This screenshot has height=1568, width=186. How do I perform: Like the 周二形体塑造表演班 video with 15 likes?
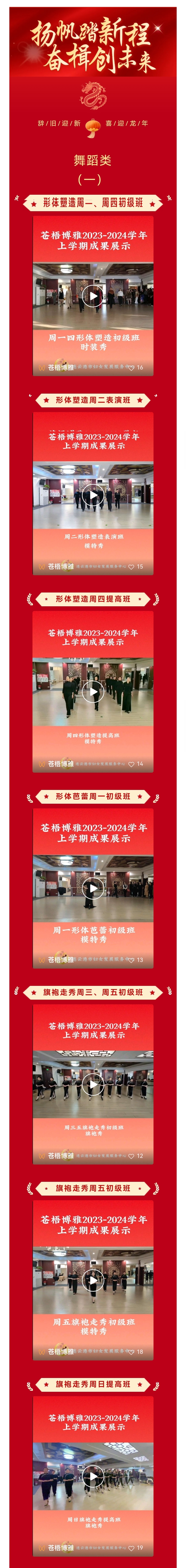point(131,567)
